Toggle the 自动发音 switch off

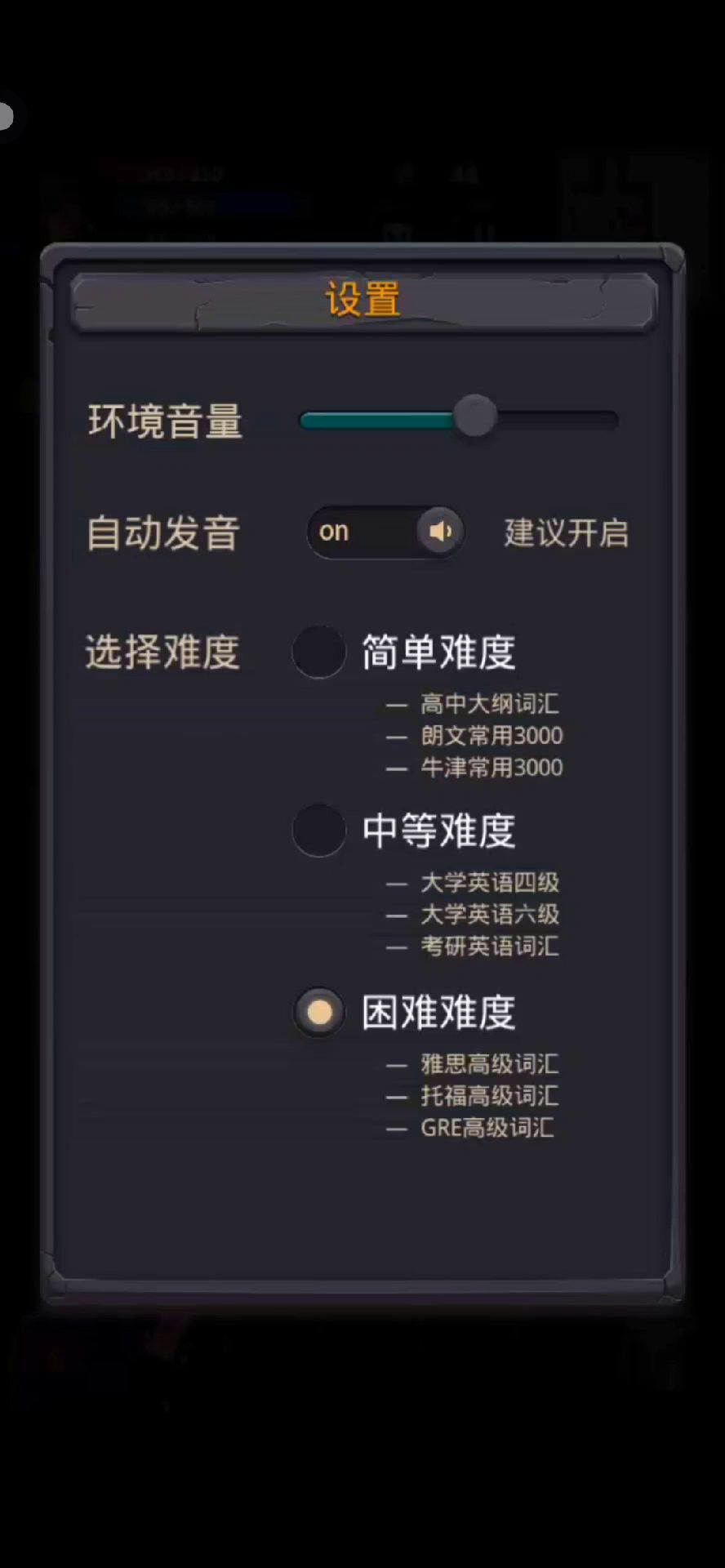(385, 532)
